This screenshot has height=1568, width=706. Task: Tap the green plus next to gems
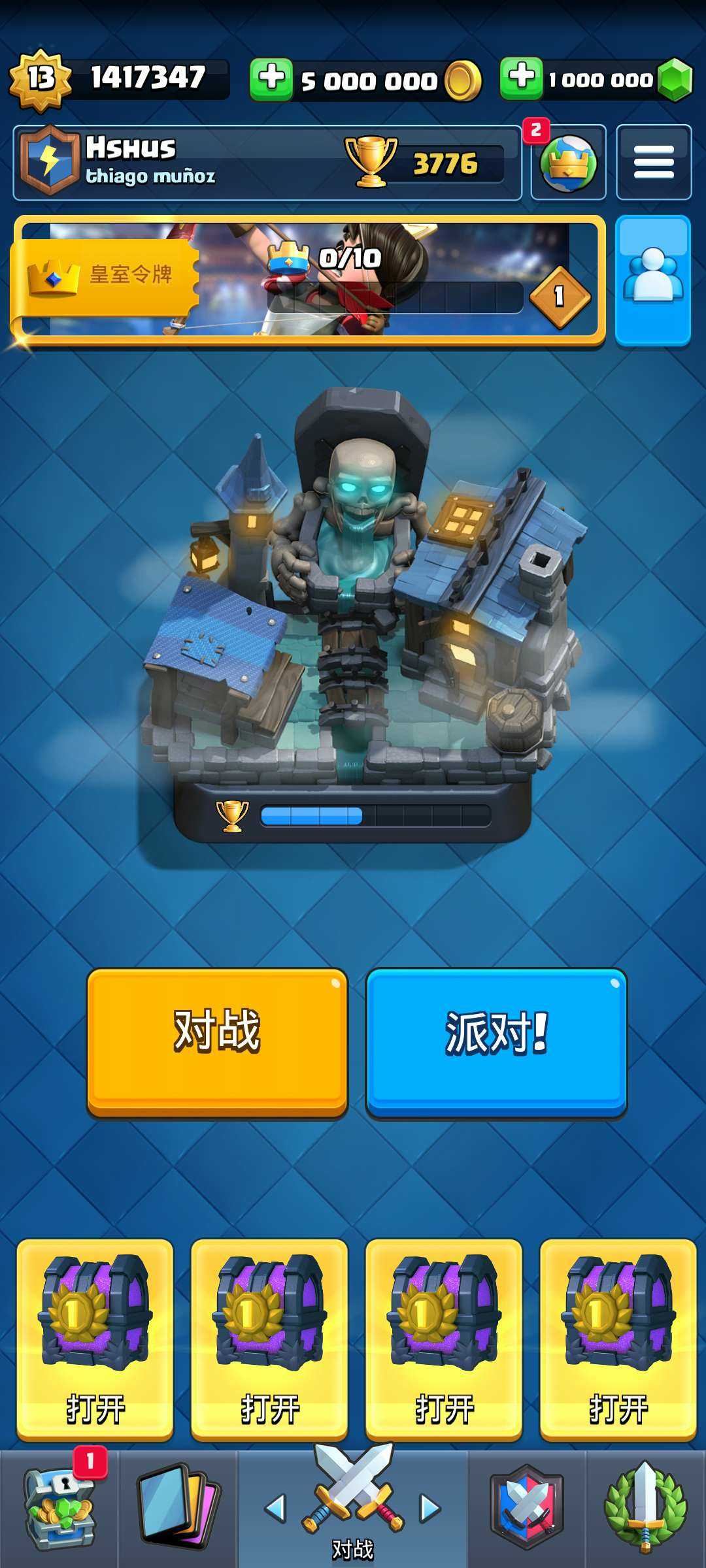point(521,78)
